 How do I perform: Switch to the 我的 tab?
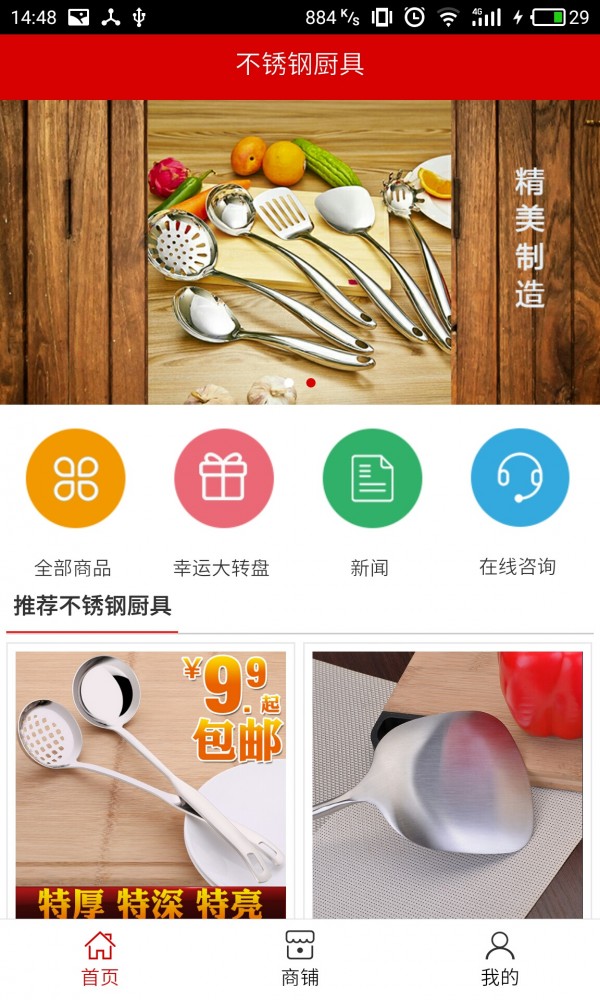pyautogui.click(x=499, y=958)
